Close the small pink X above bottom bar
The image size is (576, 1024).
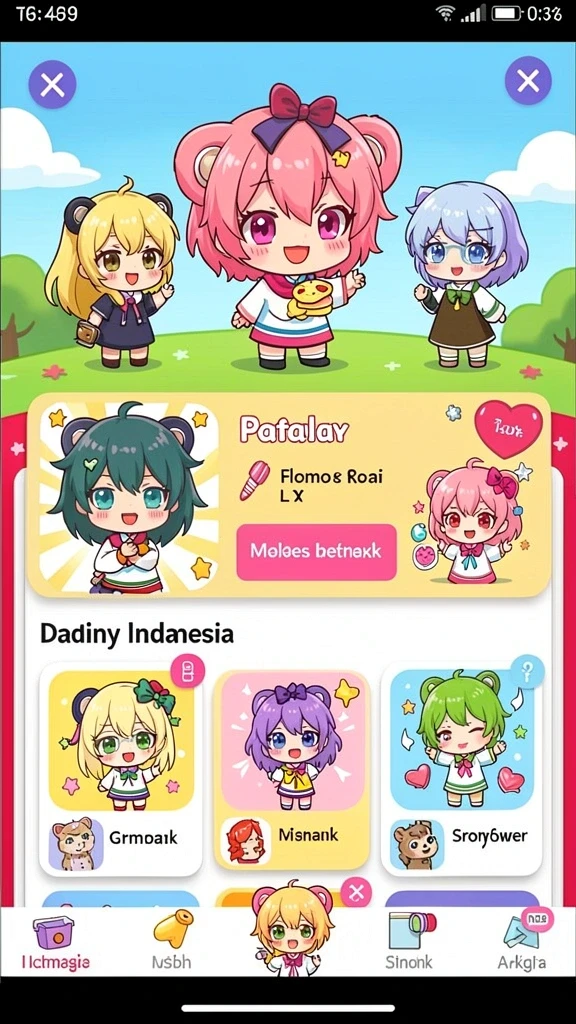(x=356, y=892)
